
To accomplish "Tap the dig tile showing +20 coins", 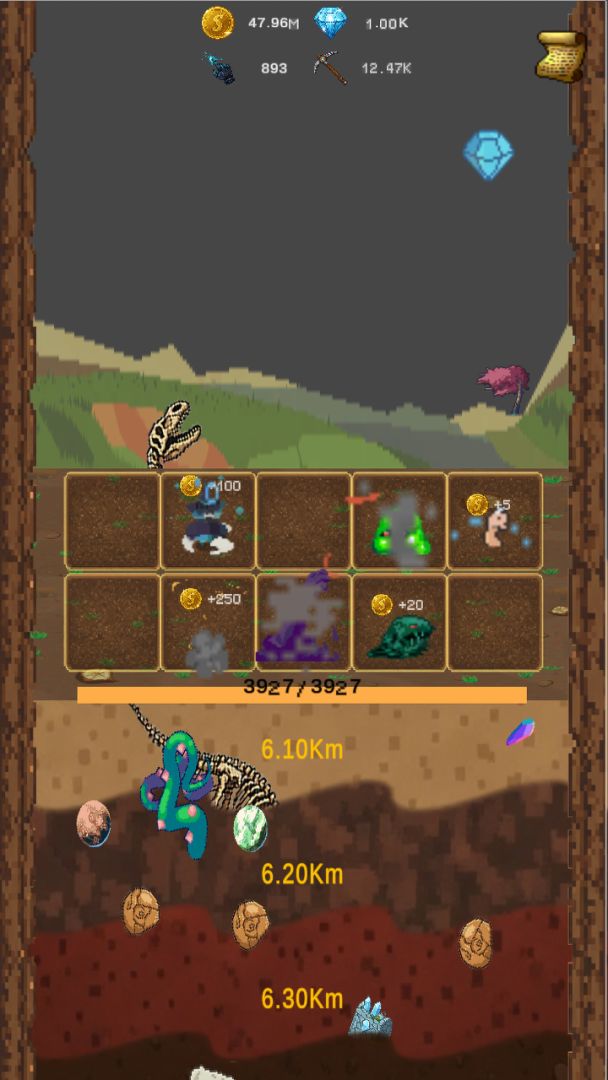I will pyautogui.click(x=399, y=621).
